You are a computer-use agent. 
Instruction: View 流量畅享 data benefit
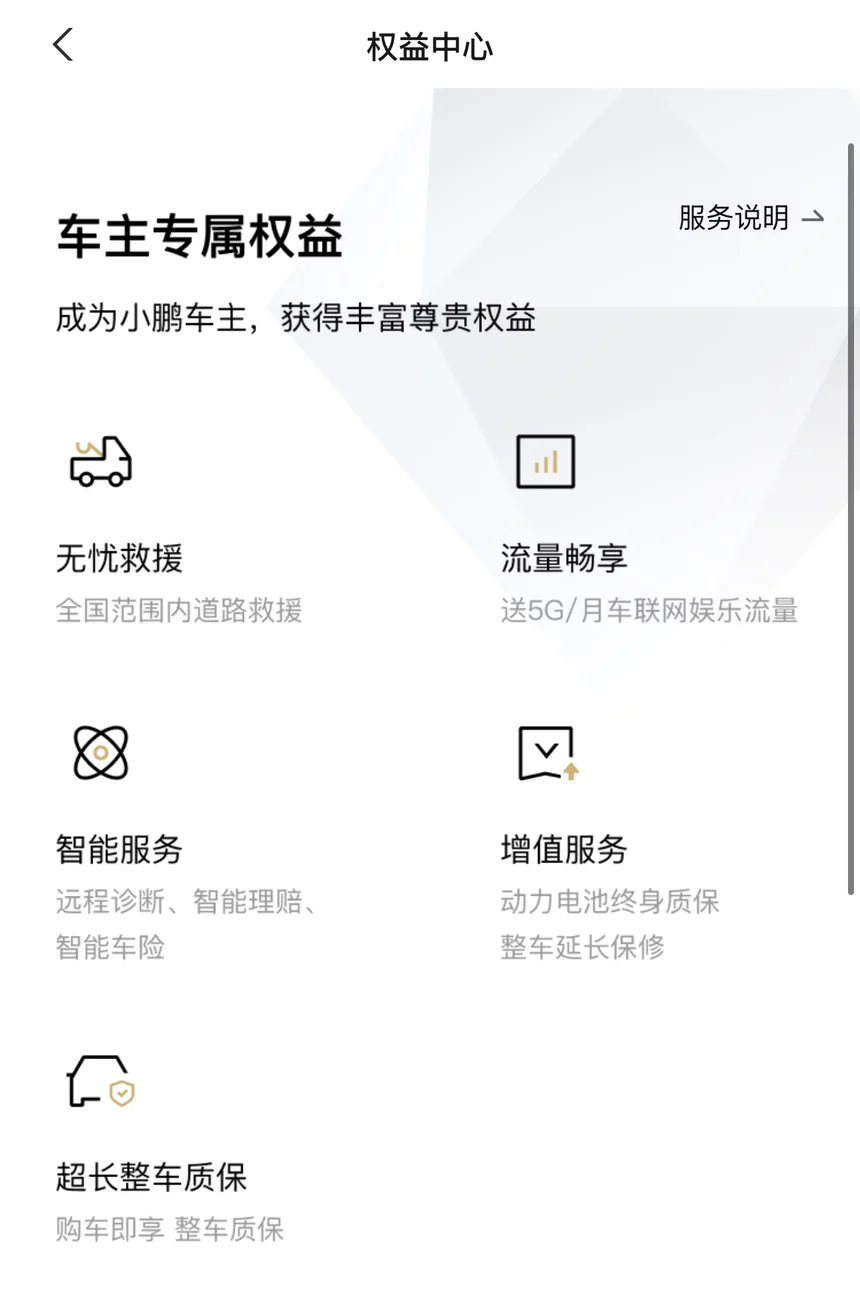(564, 558)
